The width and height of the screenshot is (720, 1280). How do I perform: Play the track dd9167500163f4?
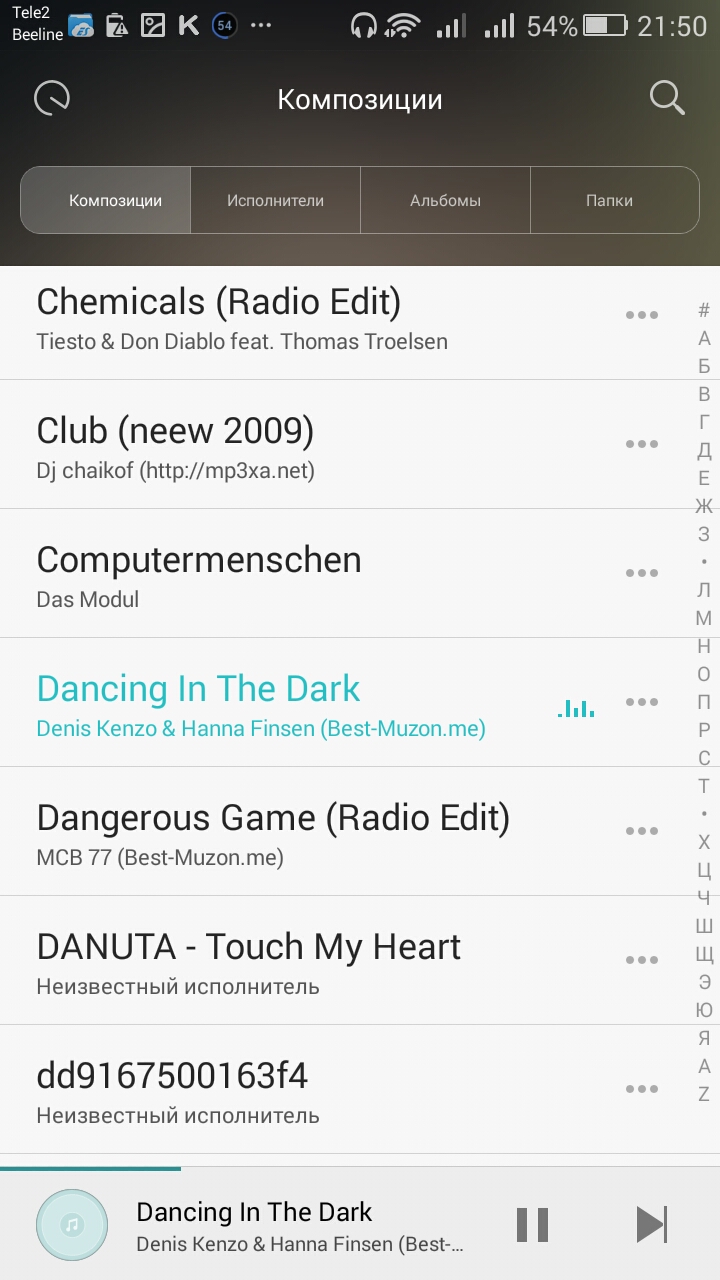pyautogui.click(x=300, y=1090)
